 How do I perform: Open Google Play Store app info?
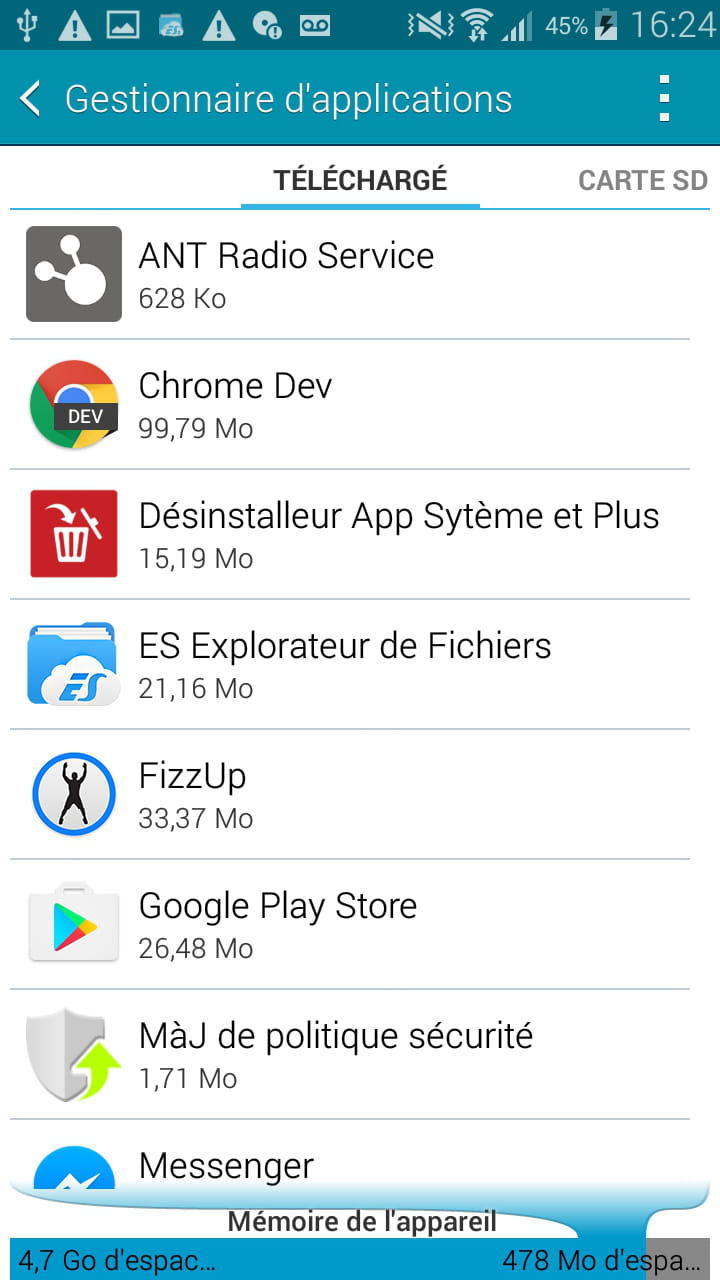(350, 924)
